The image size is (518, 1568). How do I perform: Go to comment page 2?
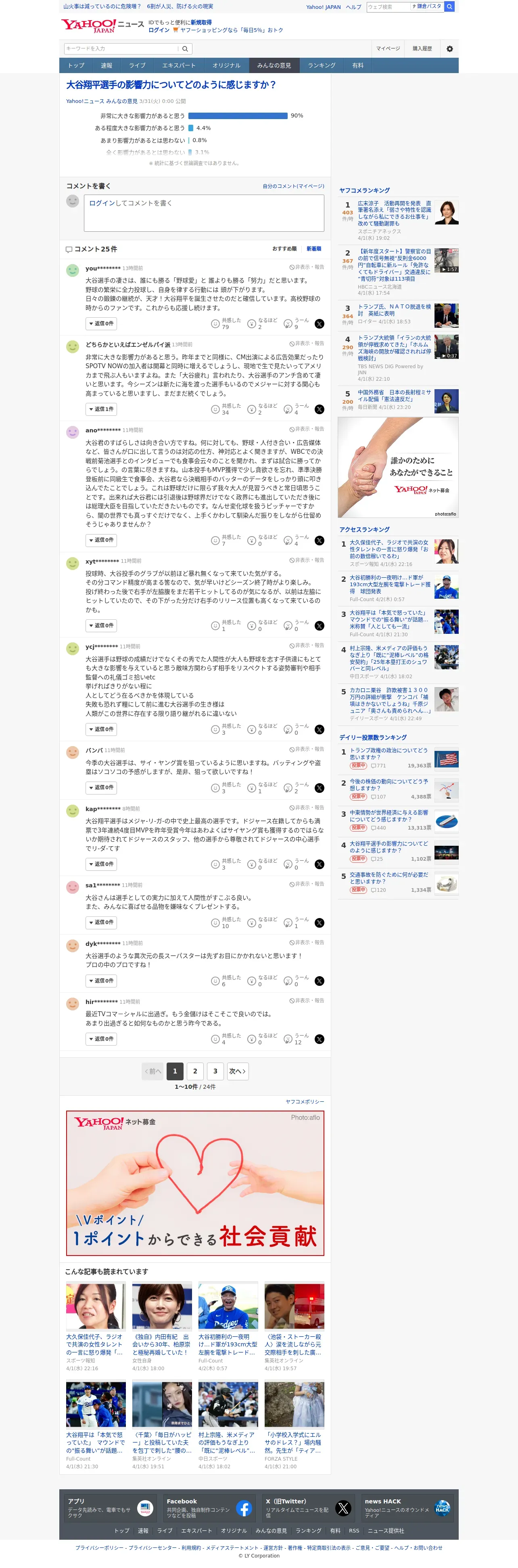pyautogui.click(x=195, y=1071)
